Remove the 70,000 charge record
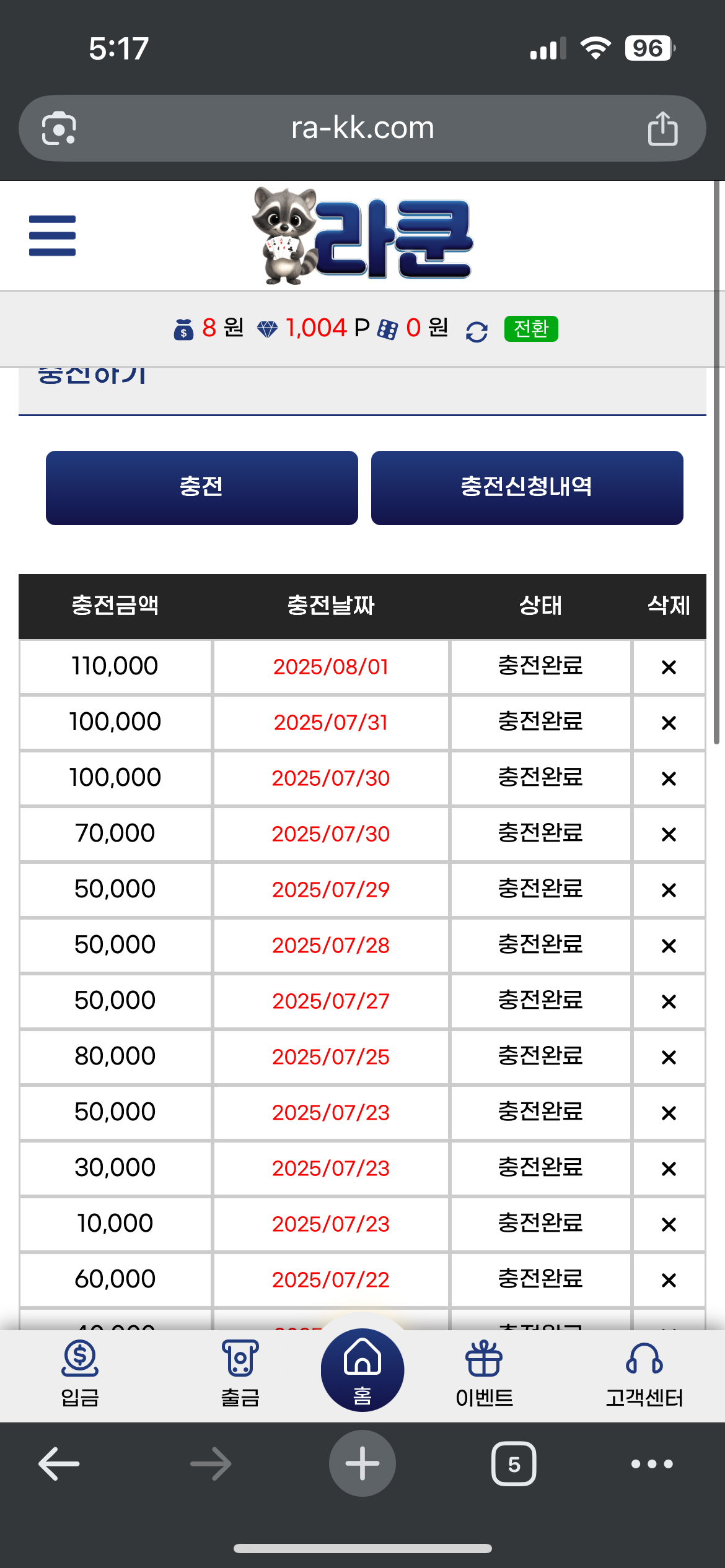Screen dimensions: 725x1568 tap(668, 834)
